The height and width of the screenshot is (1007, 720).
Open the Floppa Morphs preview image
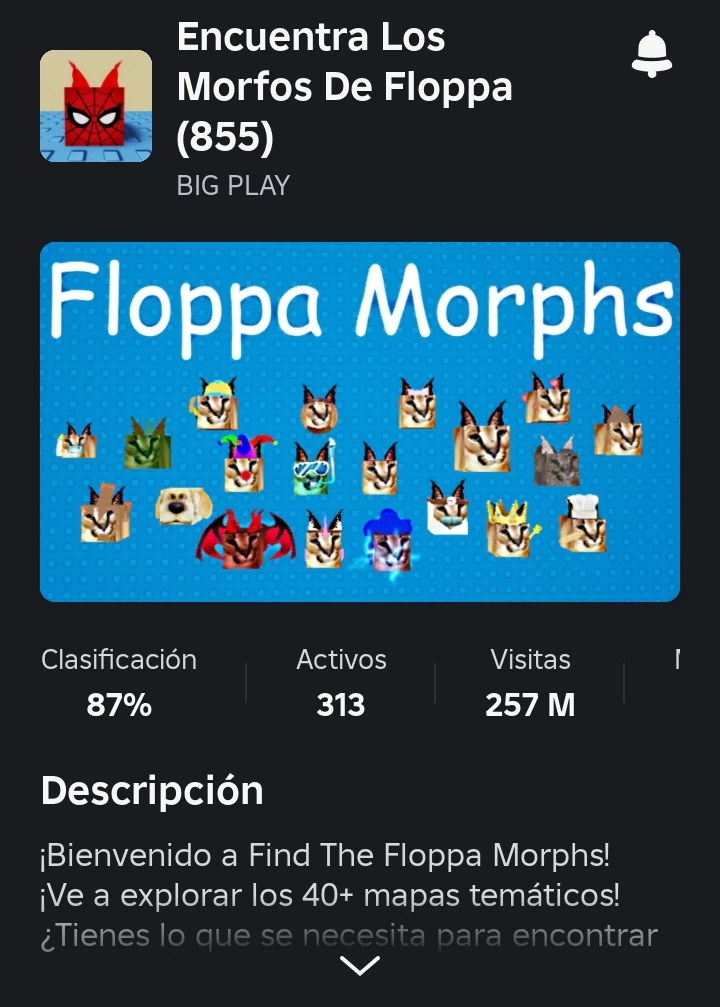coord(360,421)
